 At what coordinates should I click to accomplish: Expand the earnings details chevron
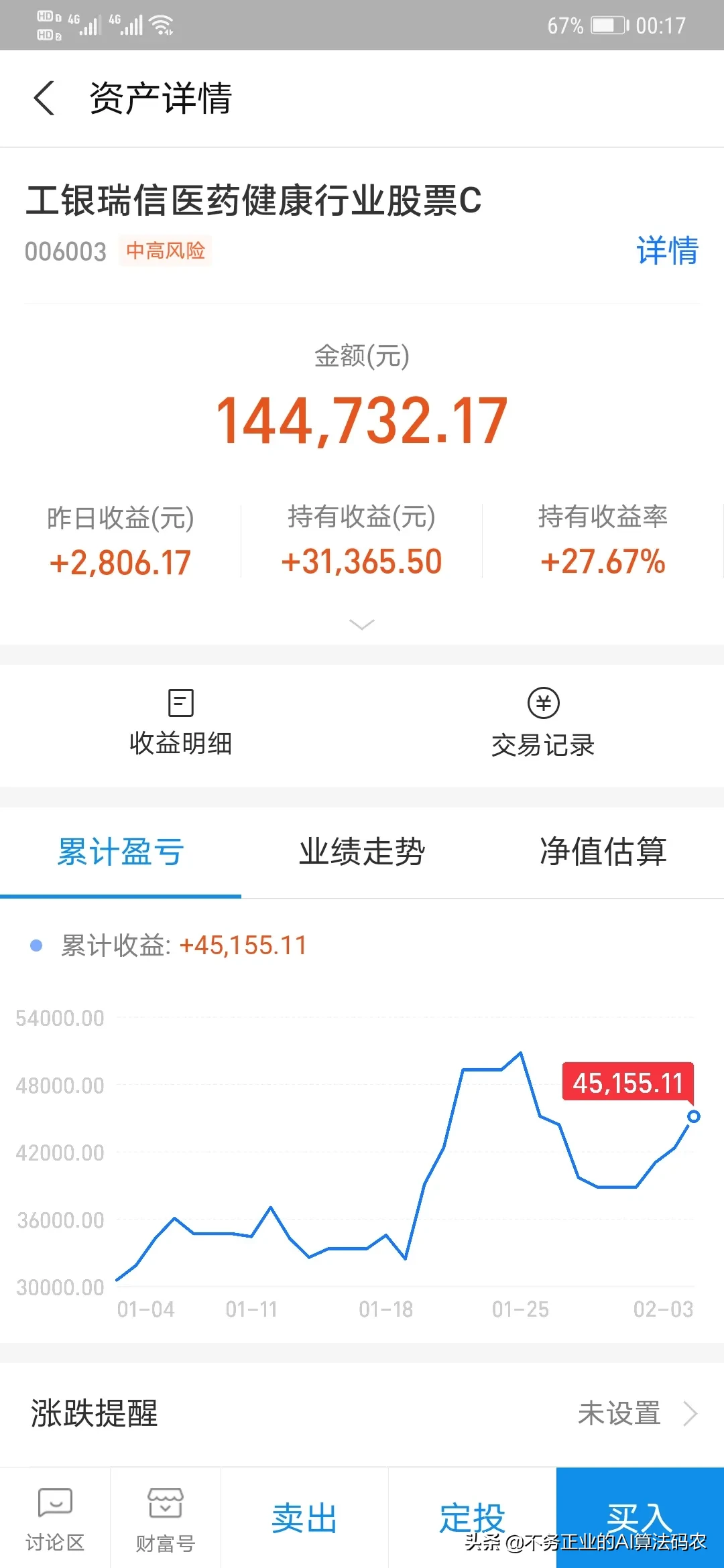click(362, 625)
